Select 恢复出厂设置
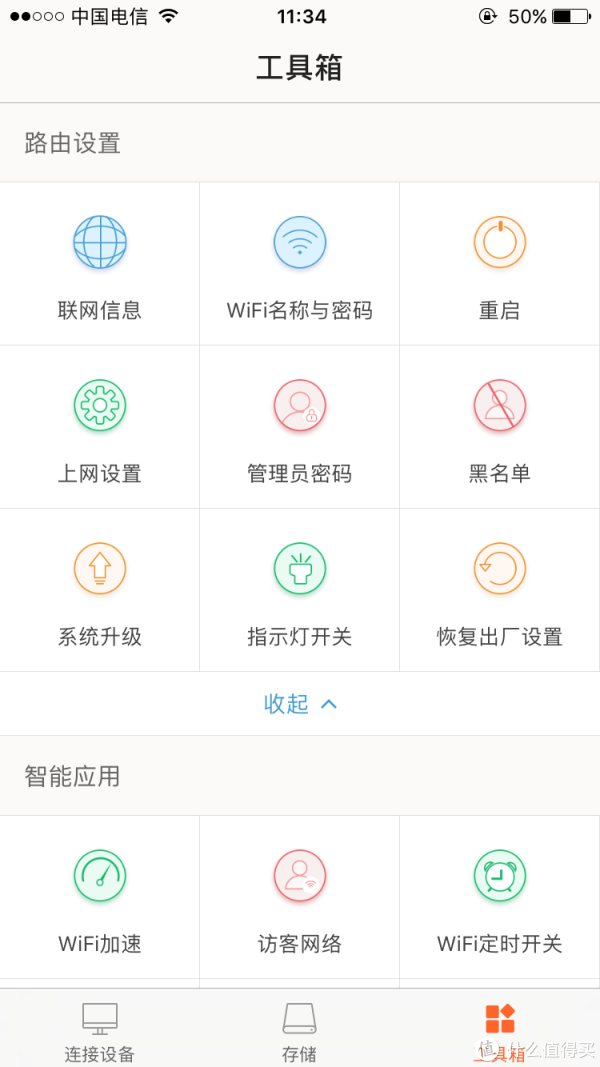Screen dimensions: 600x1067 [499, 591]
